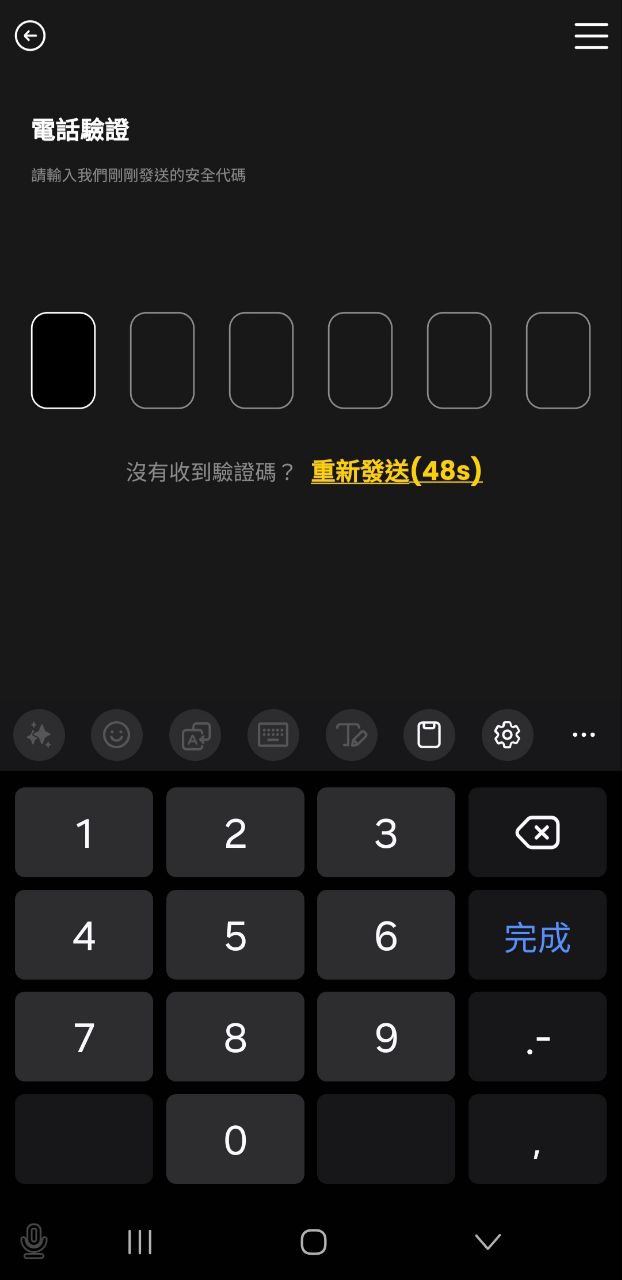
Task: Focus the first verification code box
Action: pyautogui.click(x=63, y=360)
